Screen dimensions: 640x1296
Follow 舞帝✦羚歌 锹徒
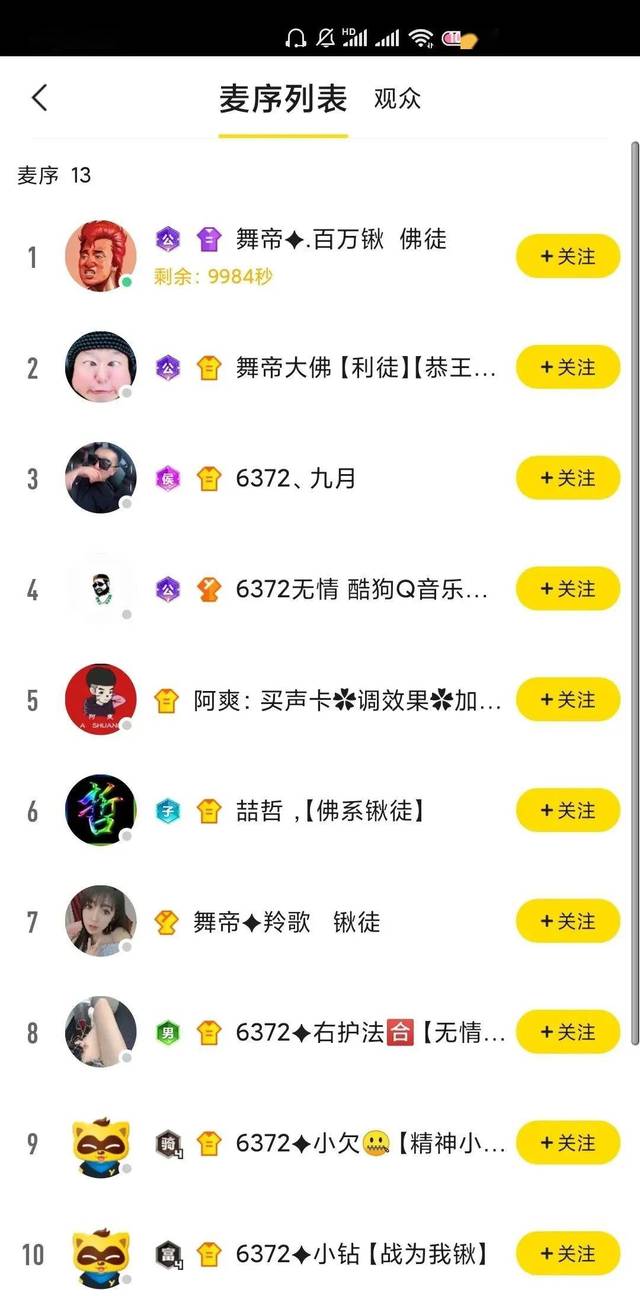pyautogui.click(x=568, y=921)
